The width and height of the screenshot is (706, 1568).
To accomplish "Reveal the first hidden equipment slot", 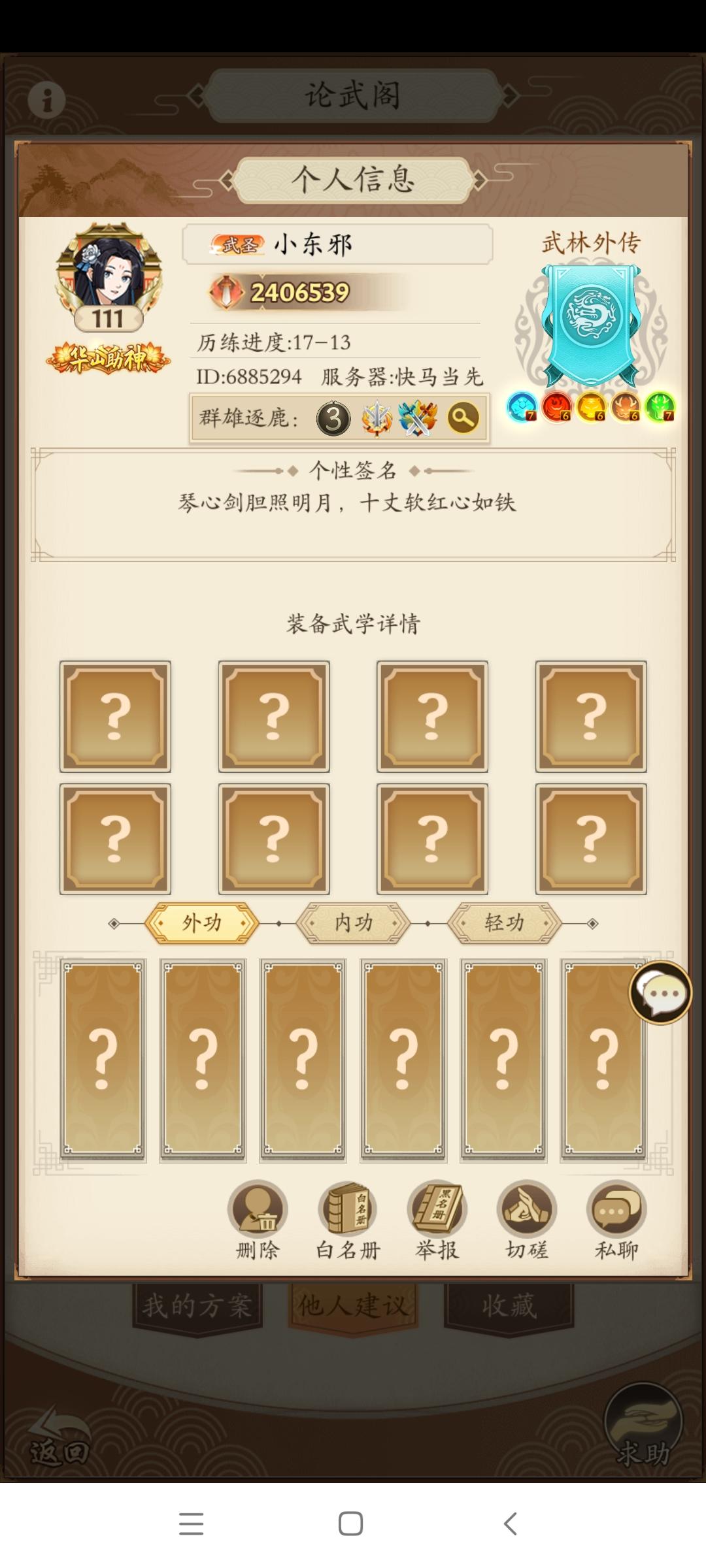I will [x=114, y=715].
